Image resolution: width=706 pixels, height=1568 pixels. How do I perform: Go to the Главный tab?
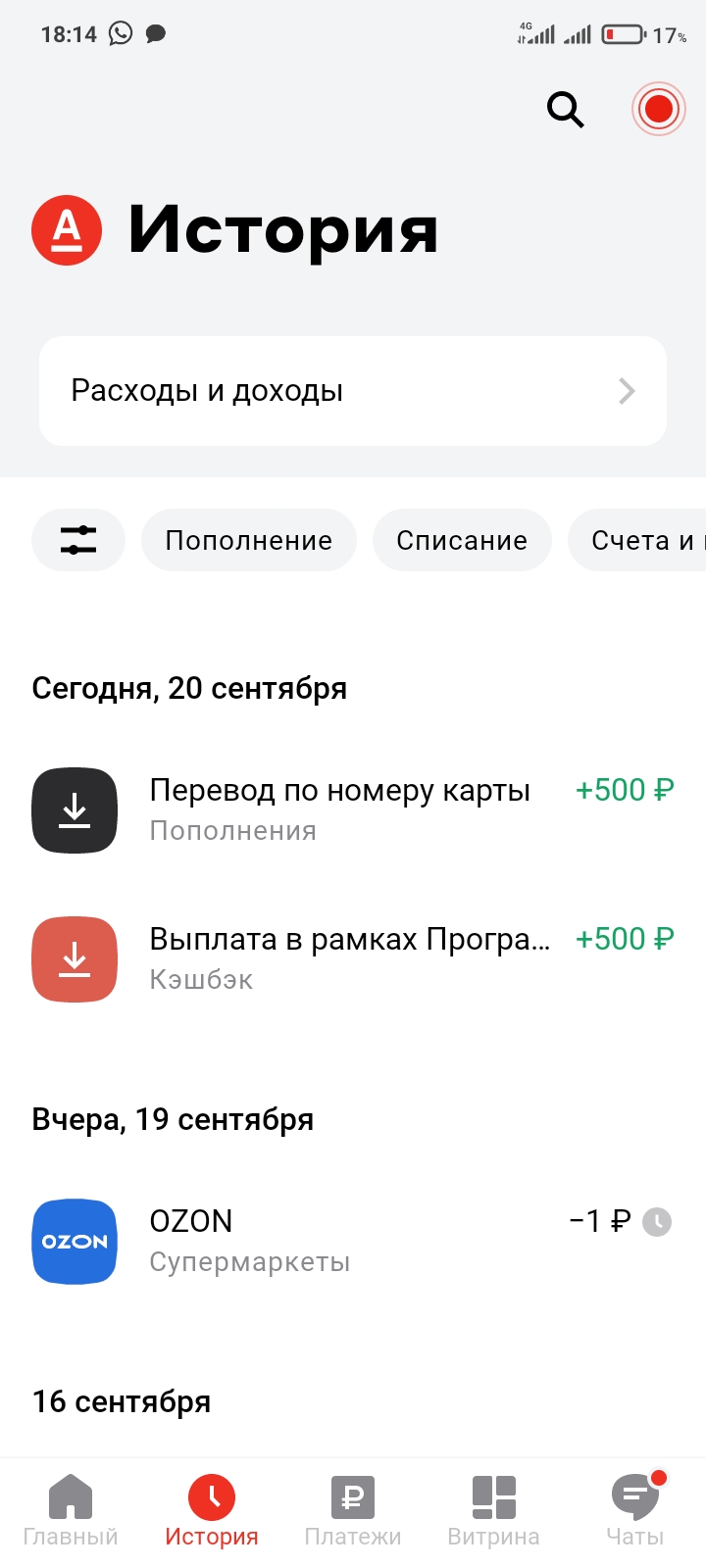[x=71, y=1511]
